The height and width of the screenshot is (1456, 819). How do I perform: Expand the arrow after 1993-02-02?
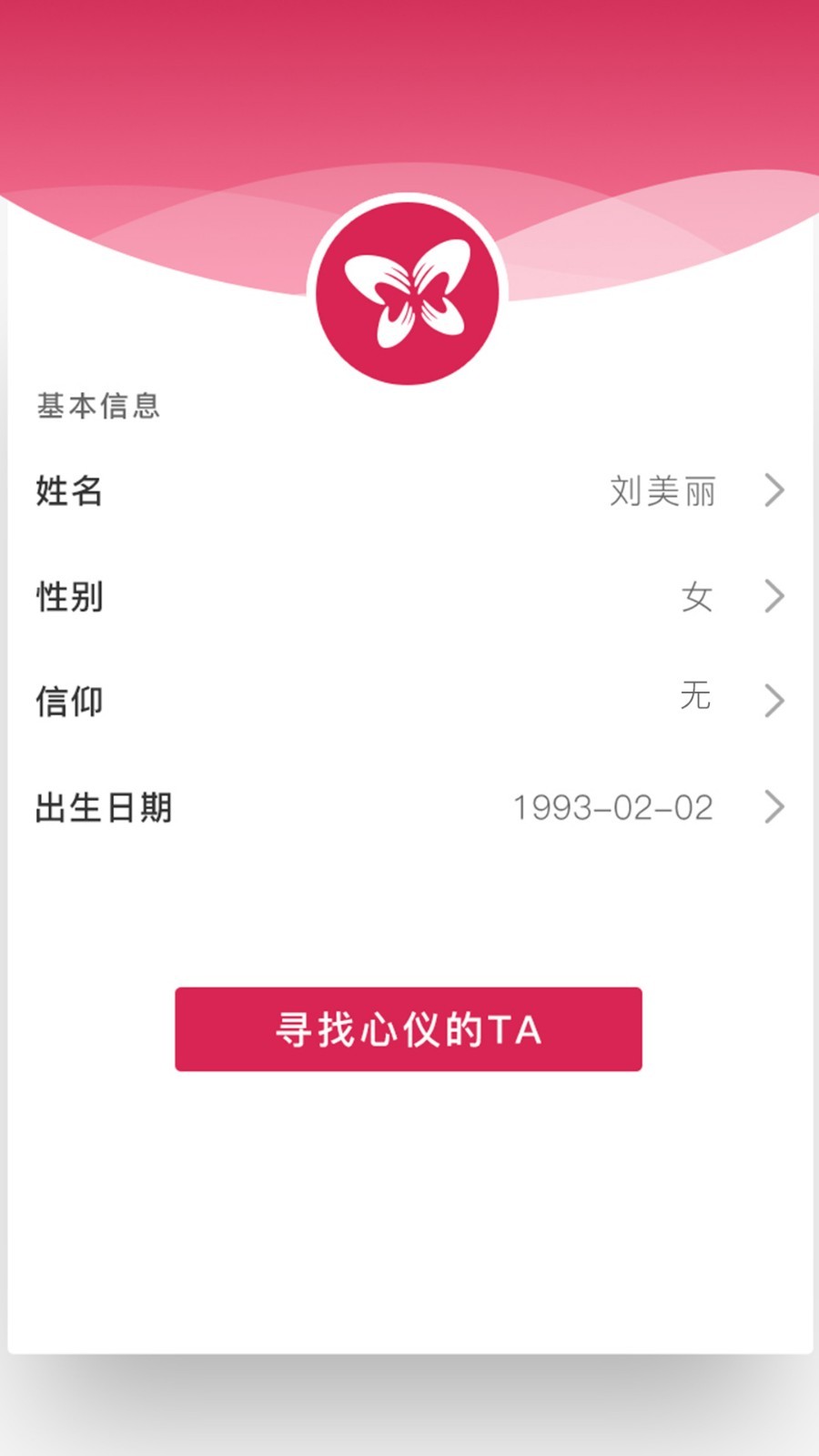click(x=775, y=806)
